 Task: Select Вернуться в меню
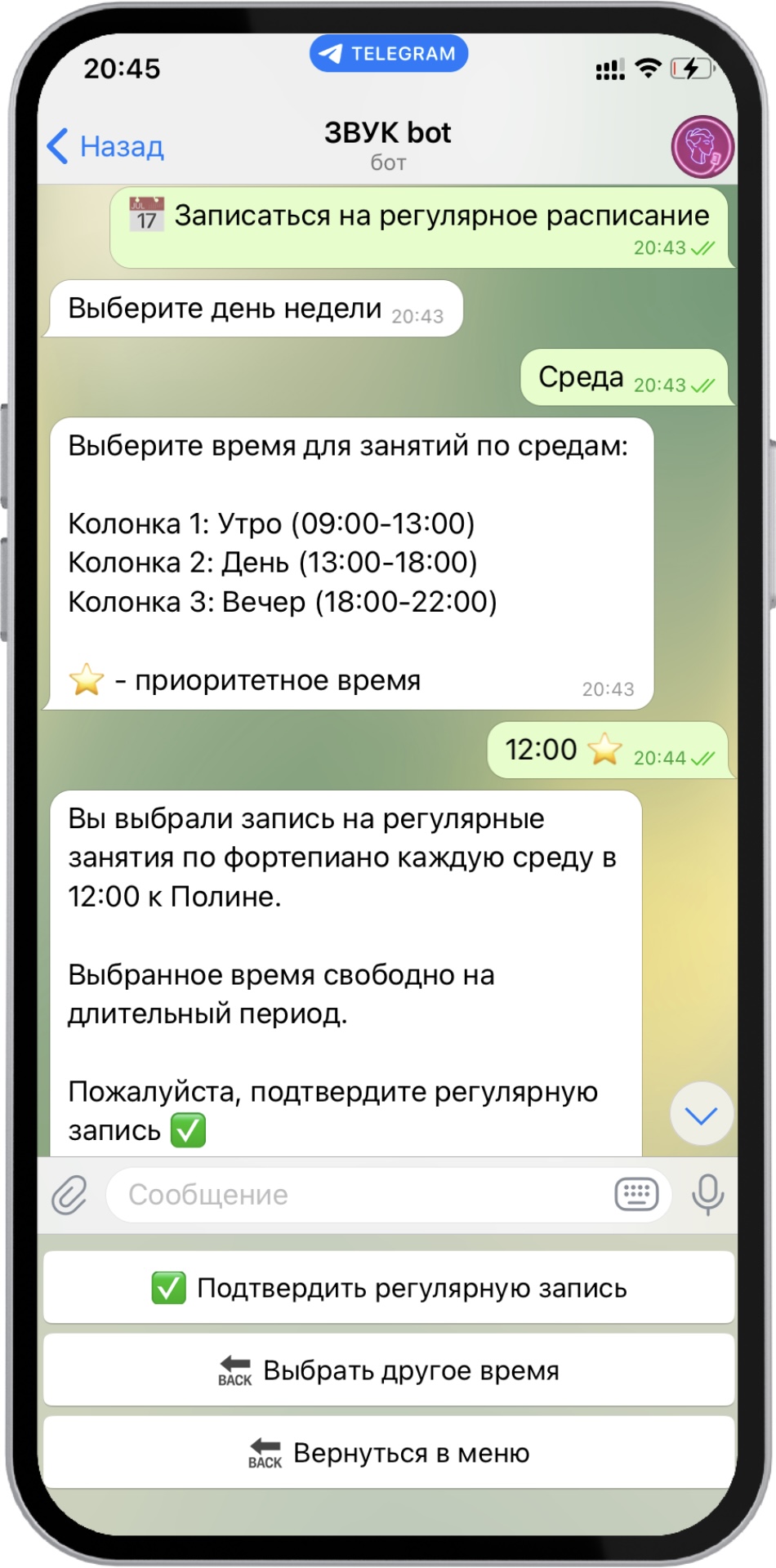pos(389,1453)
